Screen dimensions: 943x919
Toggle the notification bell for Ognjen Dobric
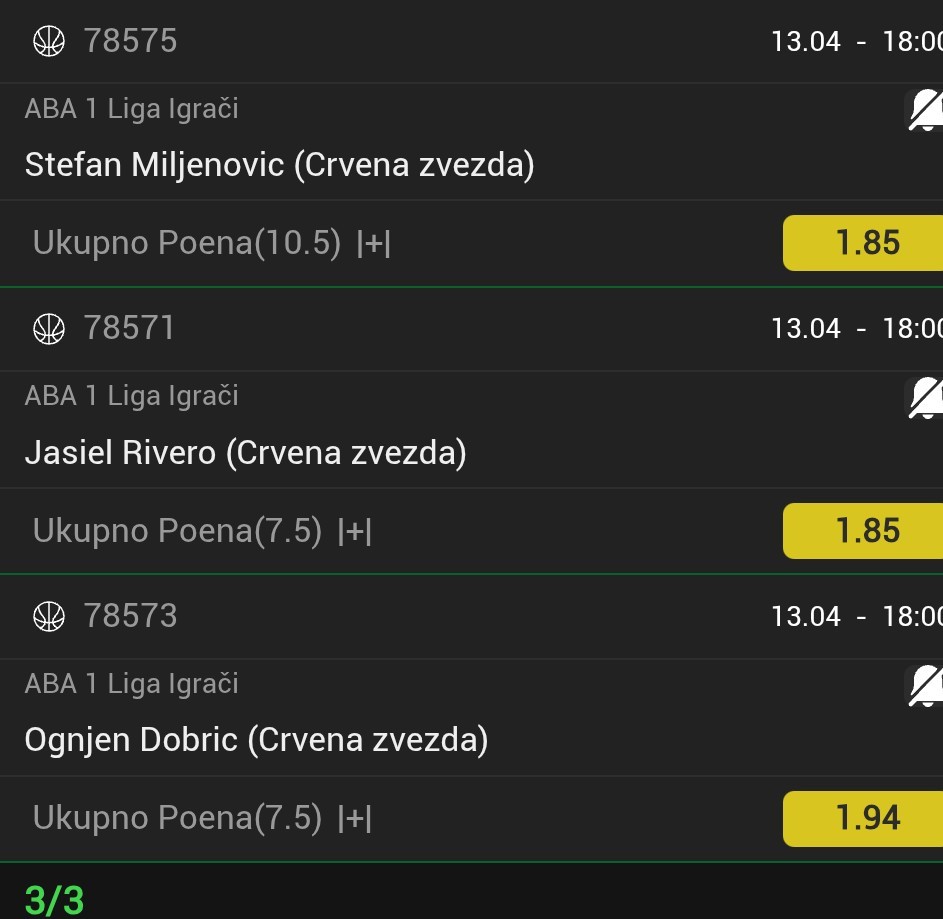[x=925, y=686]
